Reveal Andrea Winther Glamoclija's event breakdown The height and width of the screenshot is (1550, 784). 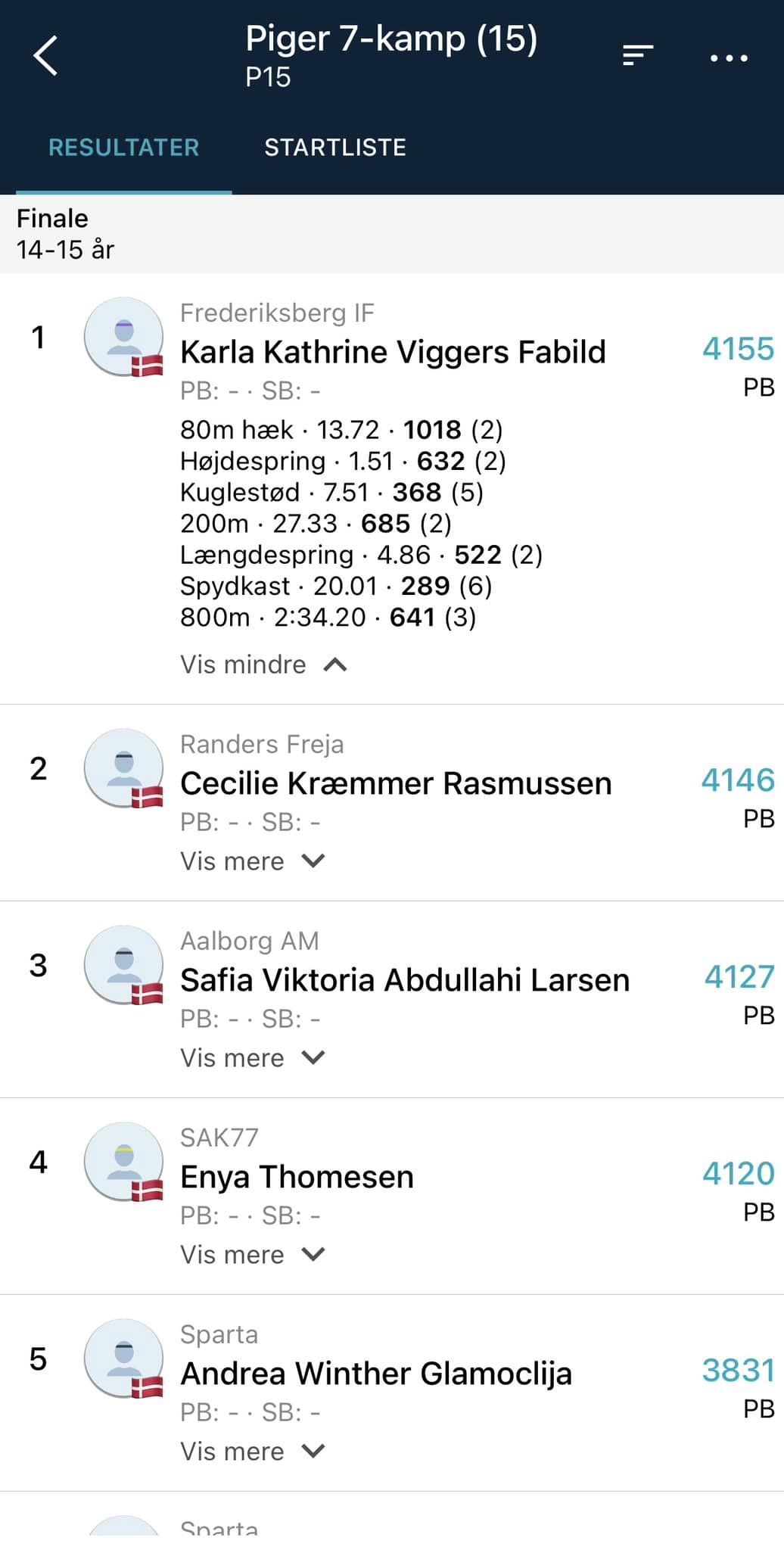click(x=252, y=1452)
